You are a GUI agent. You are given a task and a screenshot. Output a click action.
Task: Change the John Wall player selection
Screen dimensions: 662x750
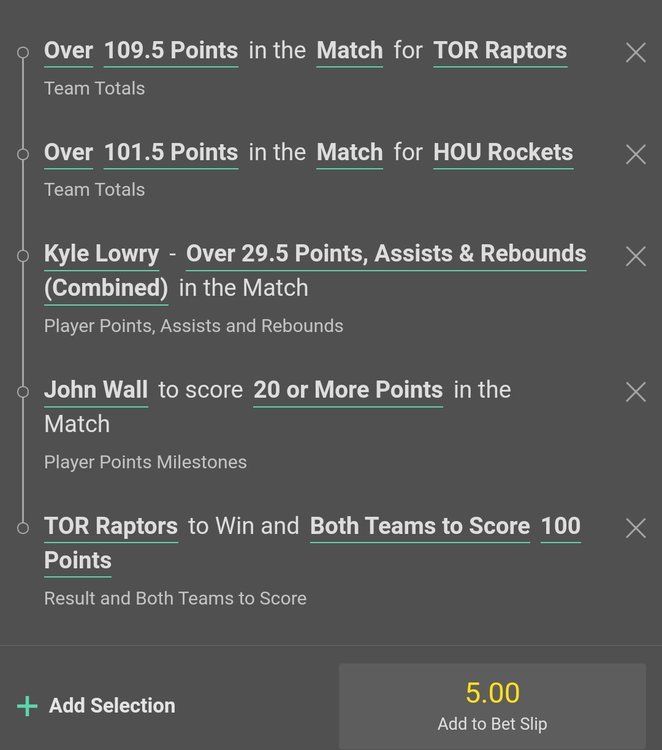[x=96, y=390]
